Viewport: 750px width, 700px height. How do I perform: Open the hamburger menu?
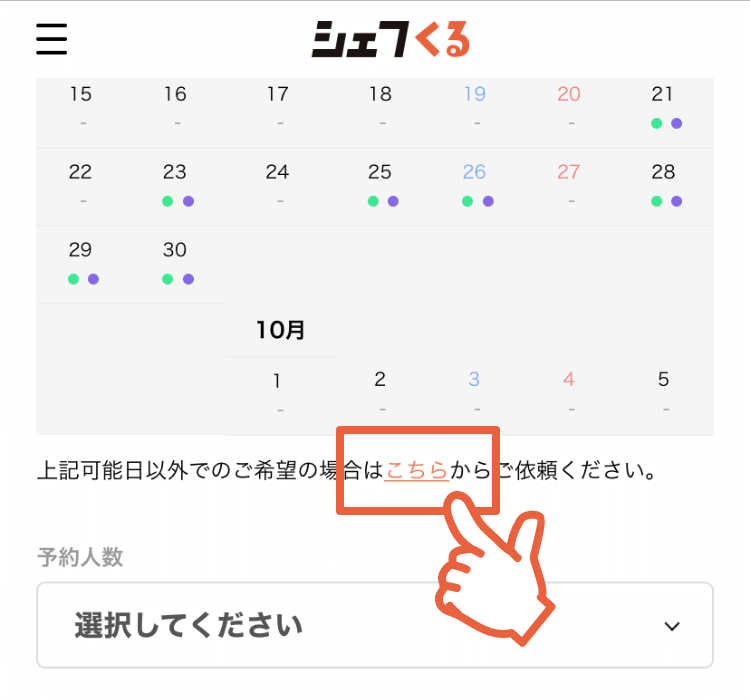[x=51, y=38]
